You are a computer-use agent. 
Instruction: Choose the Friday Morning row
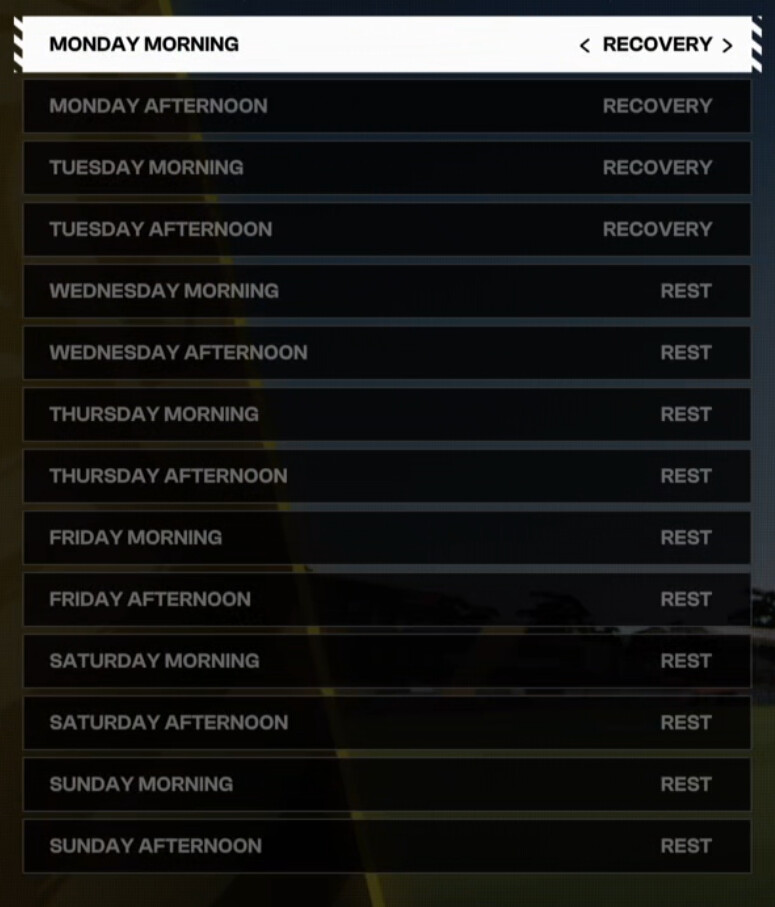click(x=387, y=538)
